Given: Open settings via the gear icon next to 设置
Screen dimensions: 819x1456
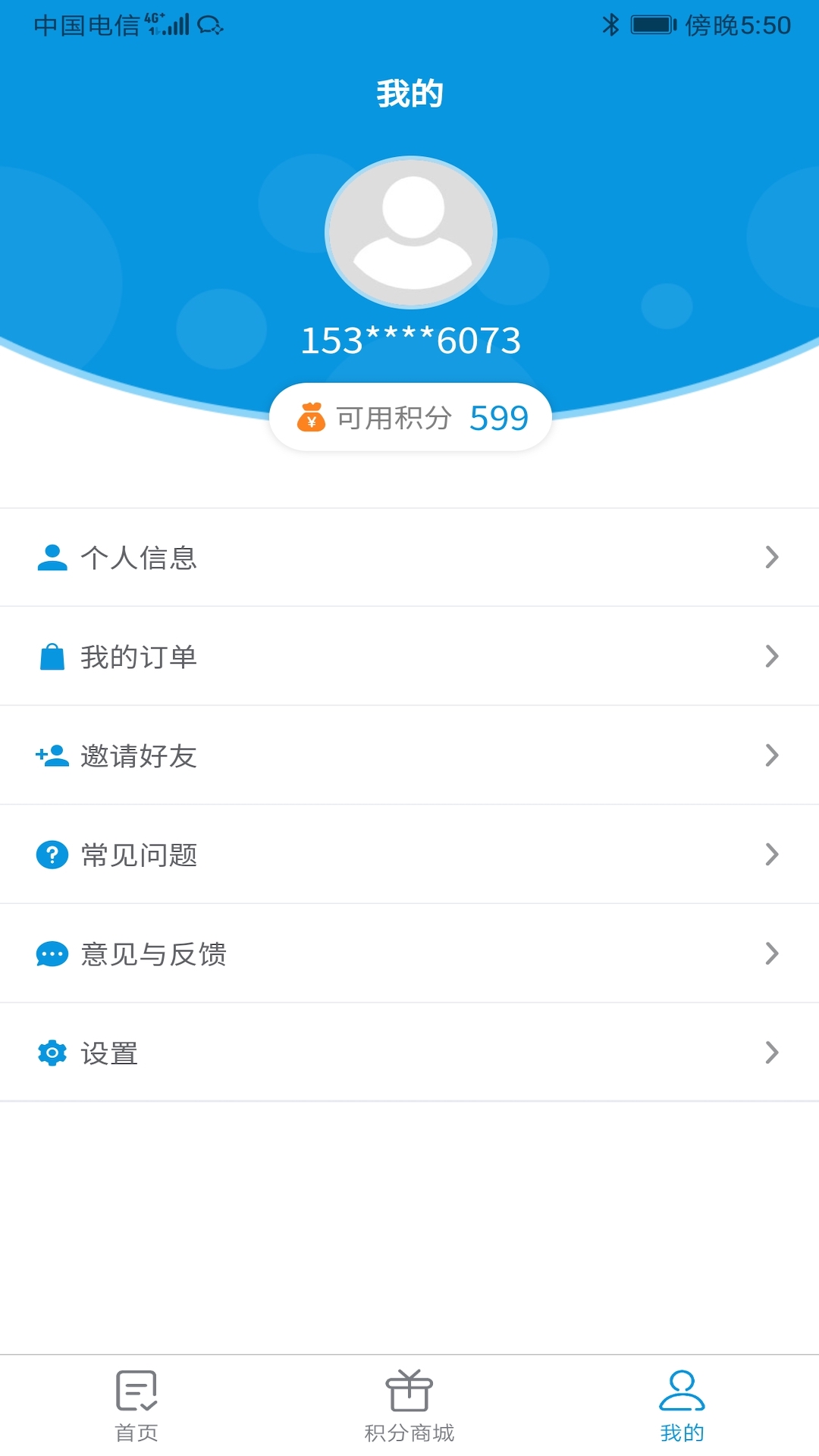Looking at the screenshot, I should click(52, 1053).
